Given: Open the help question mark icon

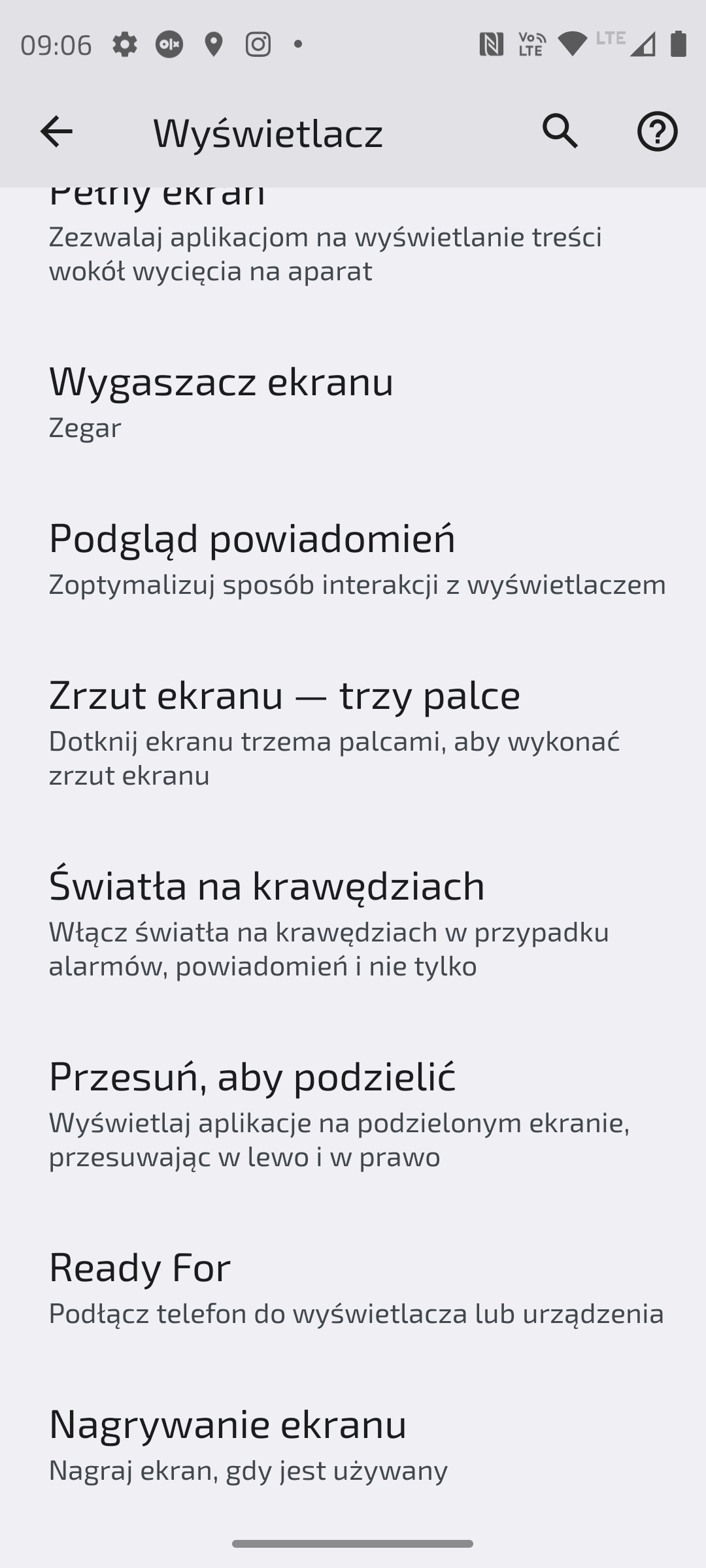Looking at the screenshot, I should pyautogui.click(x=657, y=132).
